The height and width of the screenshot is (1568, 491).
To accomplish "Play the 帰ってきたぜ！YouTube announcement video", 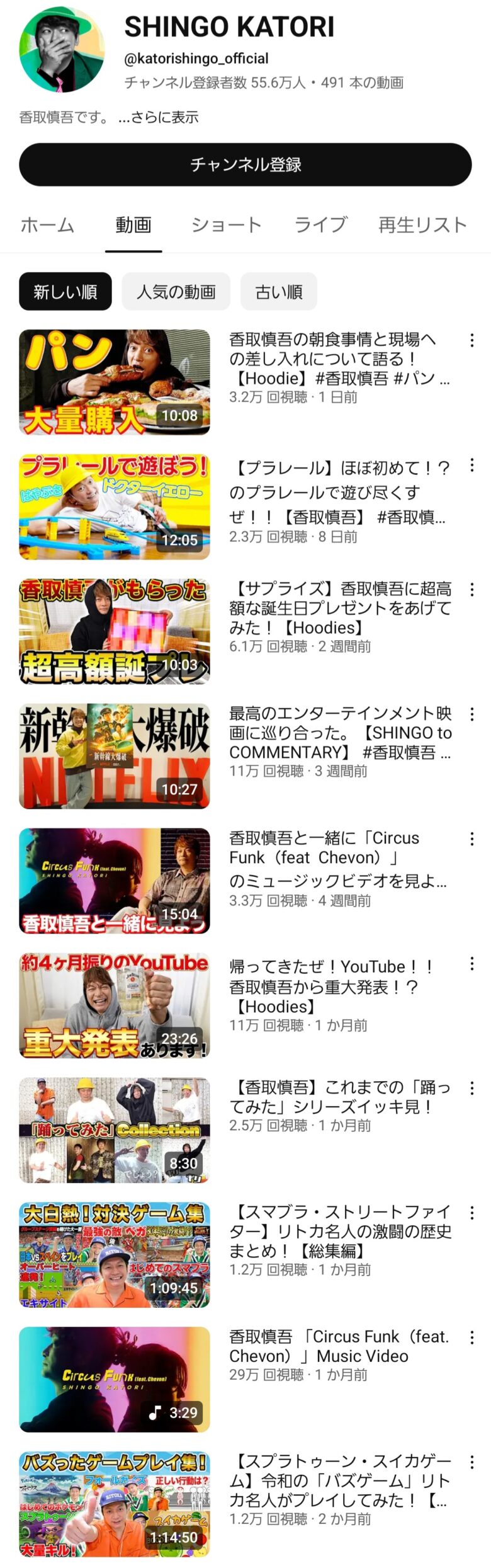I will pyautogui.click(x=115, y=1005).
